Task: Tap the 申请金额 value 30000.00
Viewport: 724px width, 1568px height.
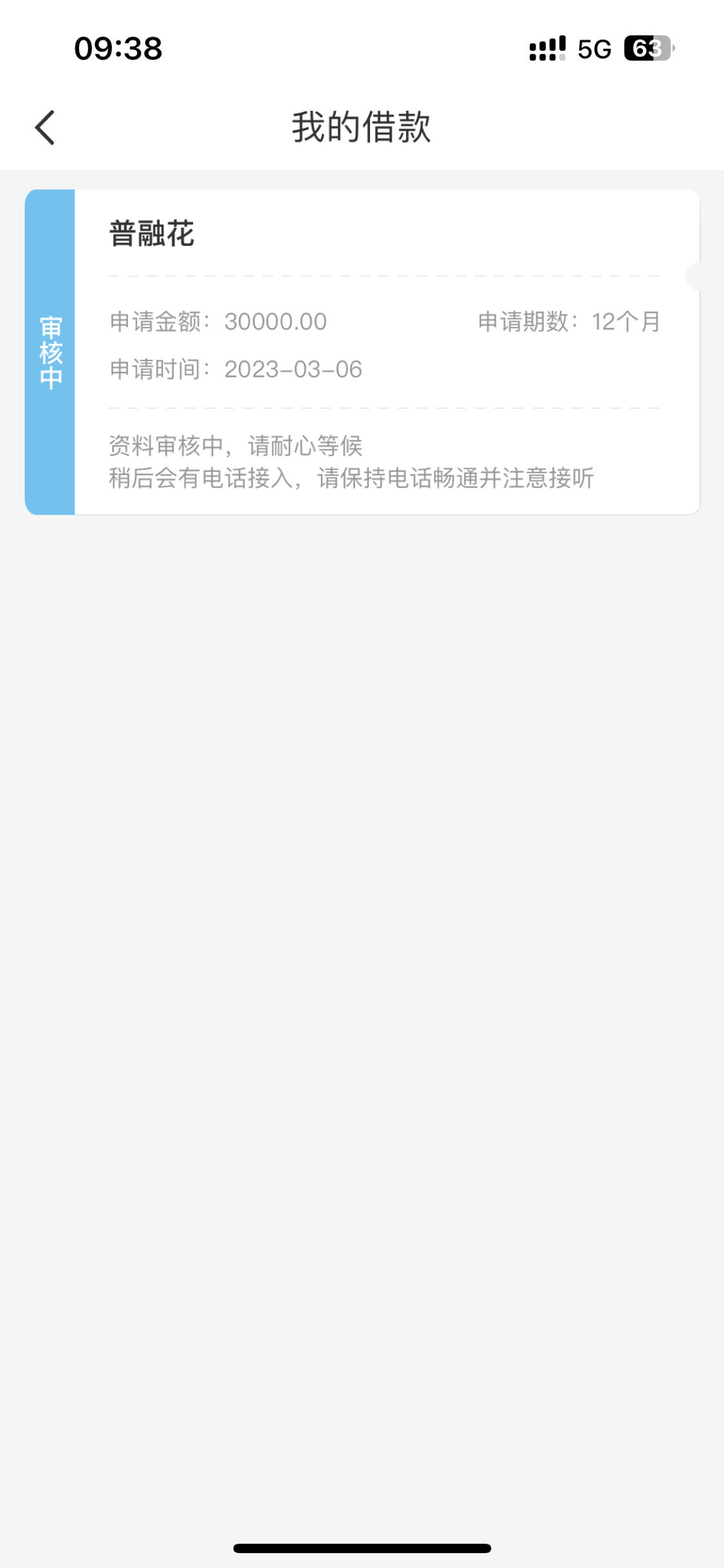Action: click(277, 321)
